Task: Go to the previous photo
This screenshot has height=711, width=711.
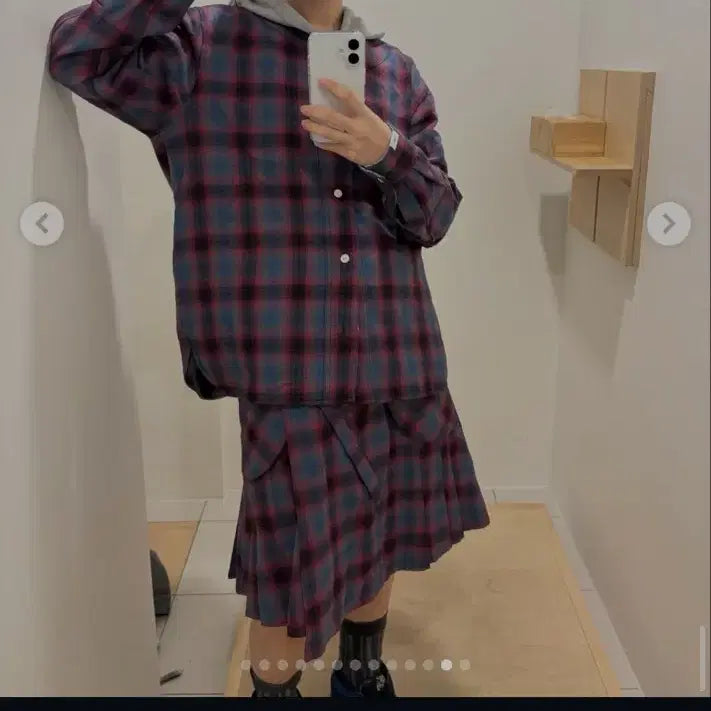Action: tap(41, 224)
